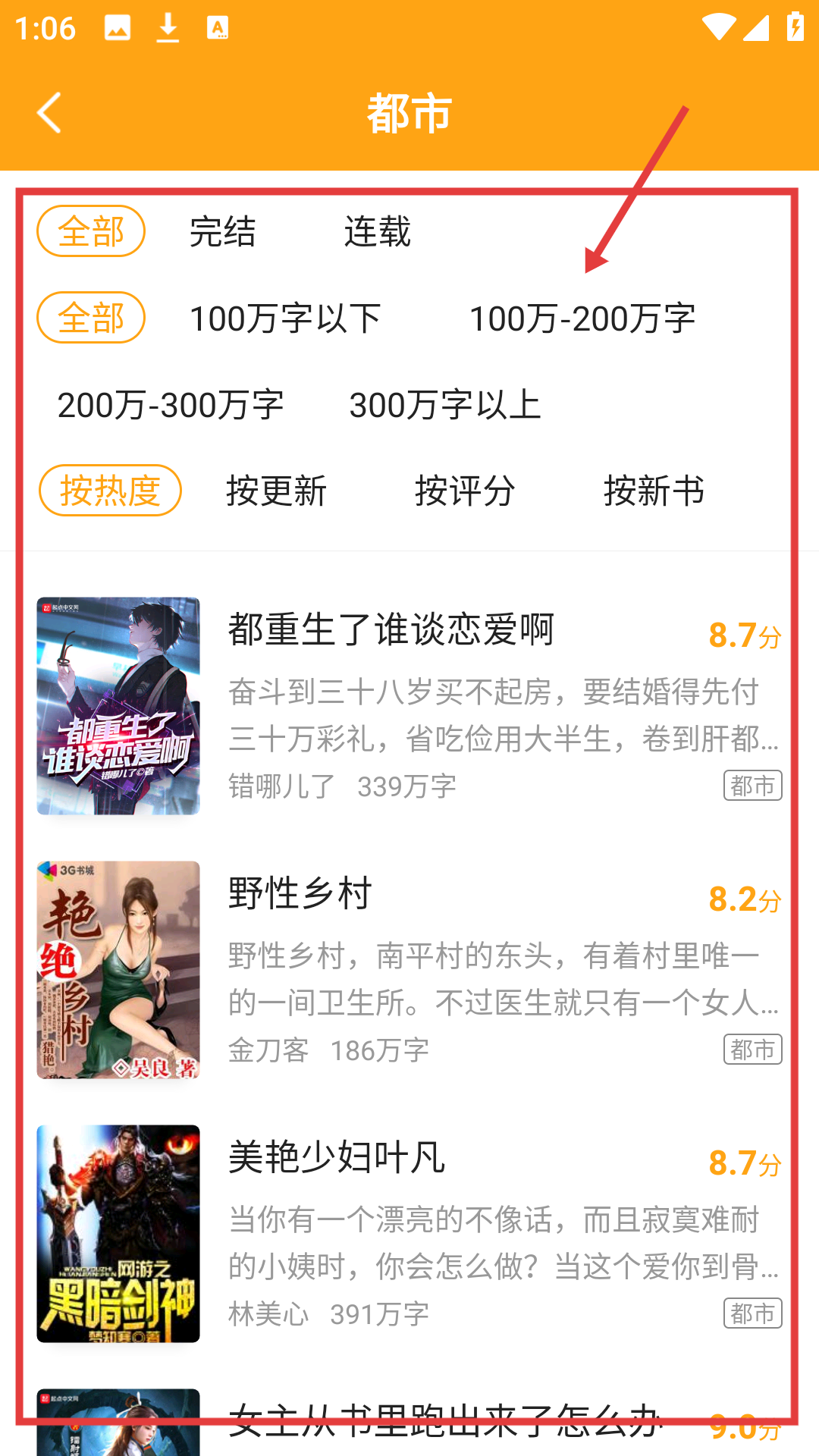Open the book 美艳少妇叶凡
Image resolution: width=819 pixels, height=1456 pixels.
(409, 1233)
